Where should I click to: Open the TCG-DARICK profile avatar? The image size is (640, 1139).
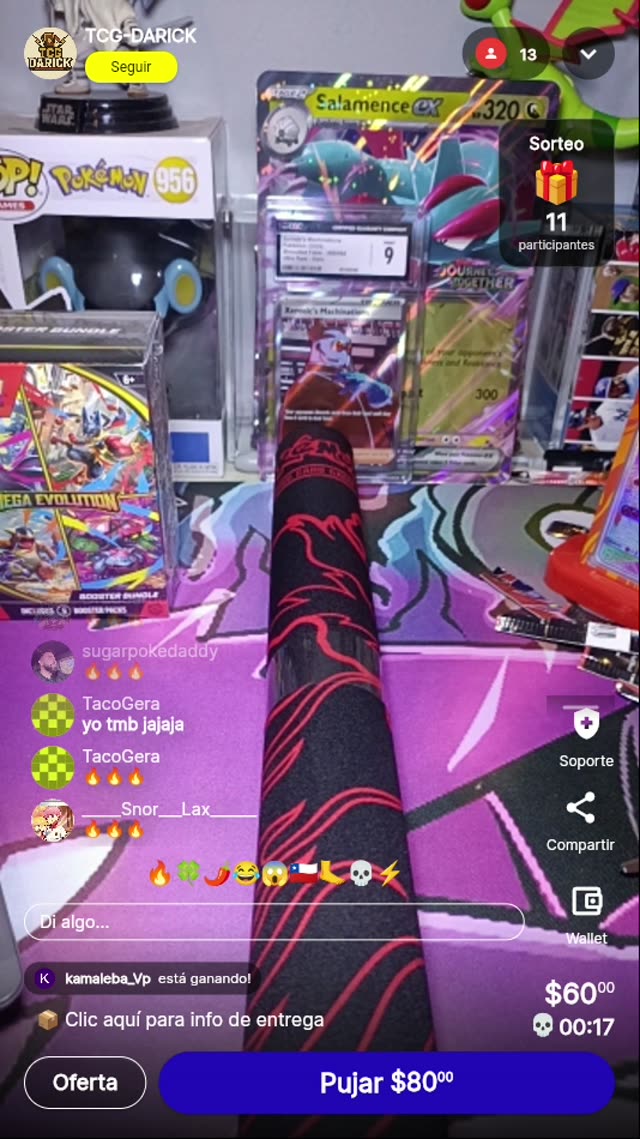click(50, 53)
